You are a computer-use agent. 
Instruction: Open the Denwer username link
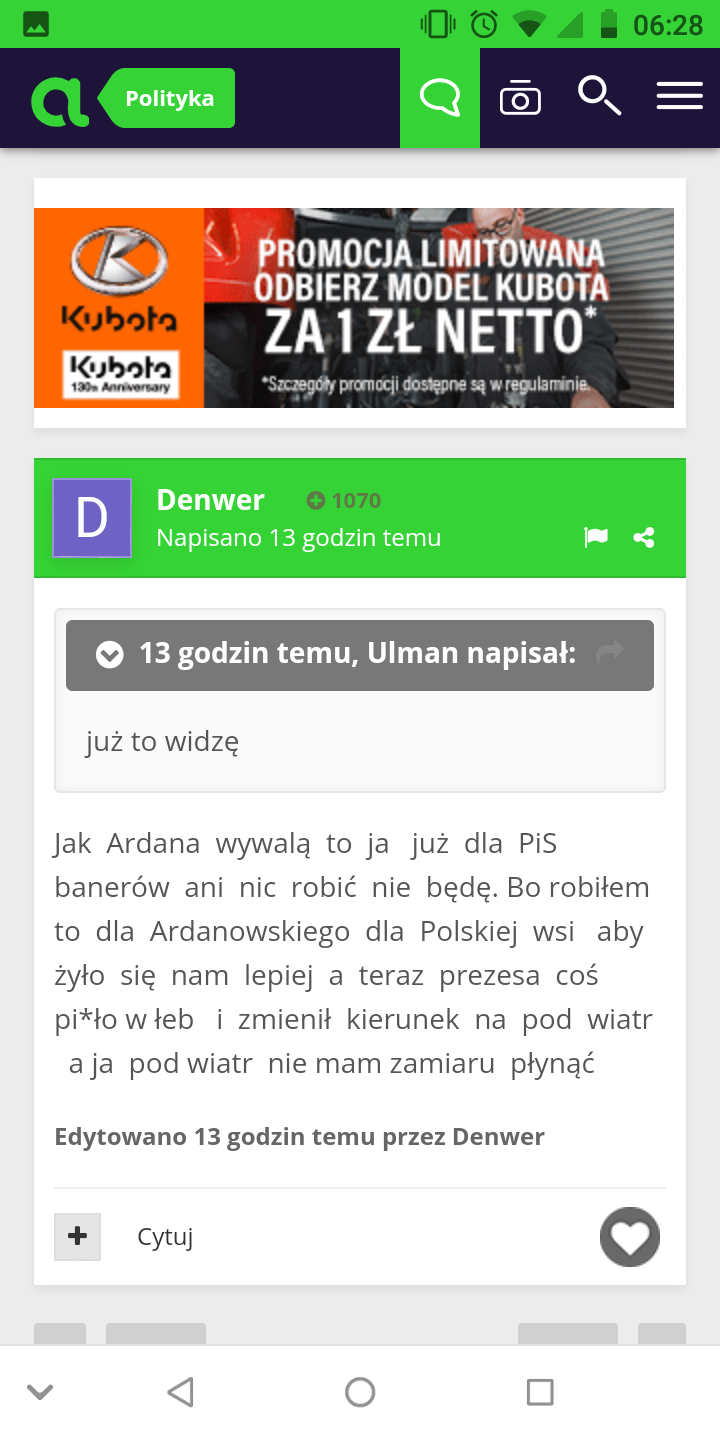coord(210,499)
